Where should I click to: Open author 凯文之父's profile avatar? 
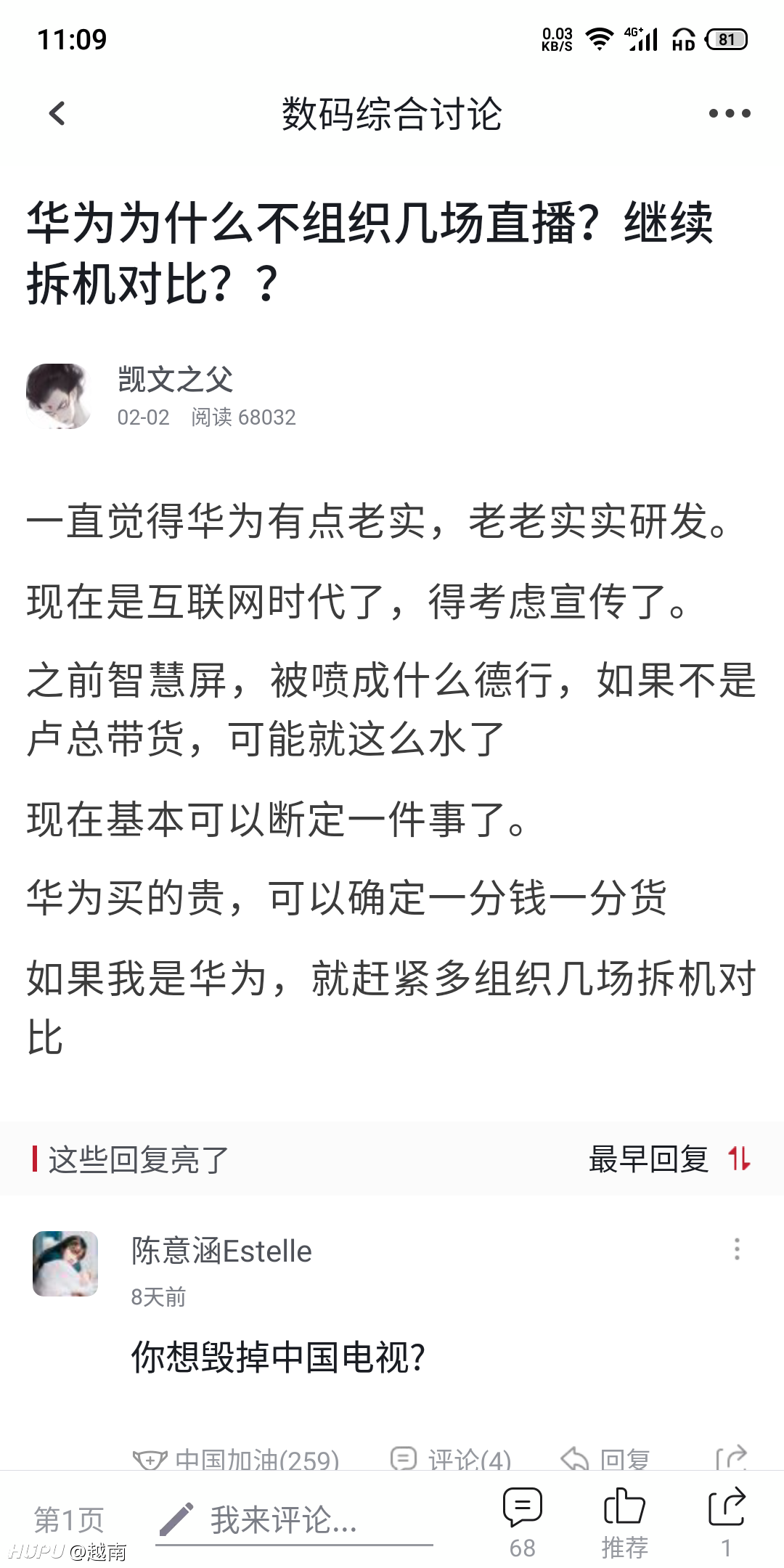click(x=59, y=396)
